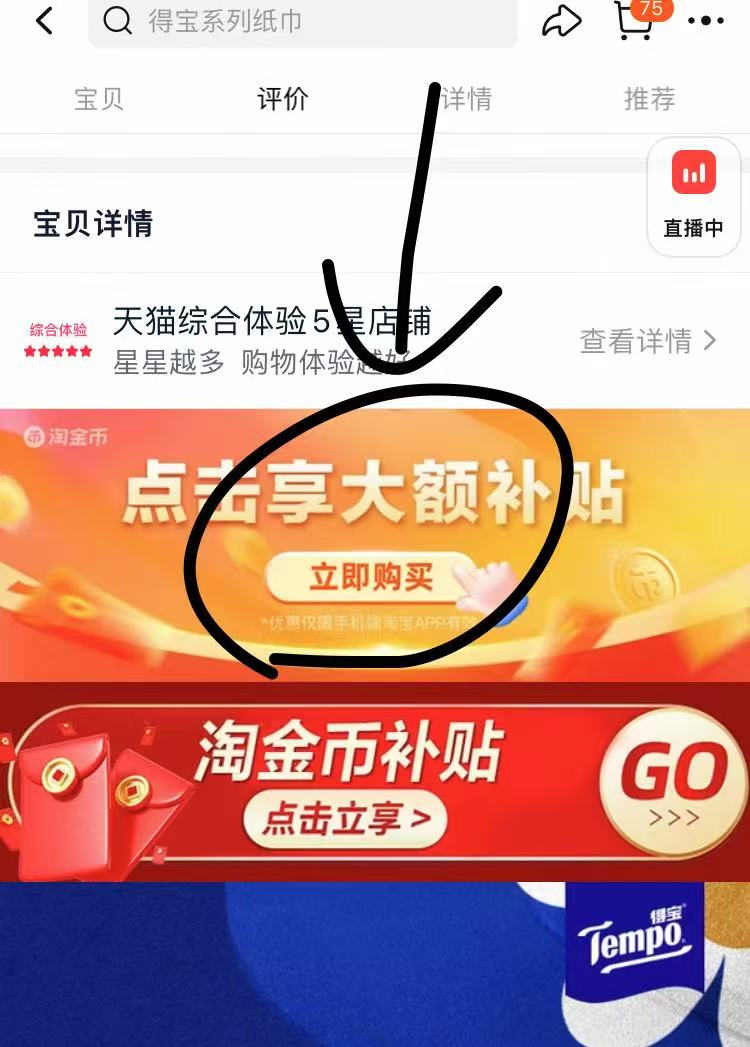Switch to the 宝贝 tab
The width and height of the screenshot is (750, 1047).
pyautogui.click(x=99, y=99)
